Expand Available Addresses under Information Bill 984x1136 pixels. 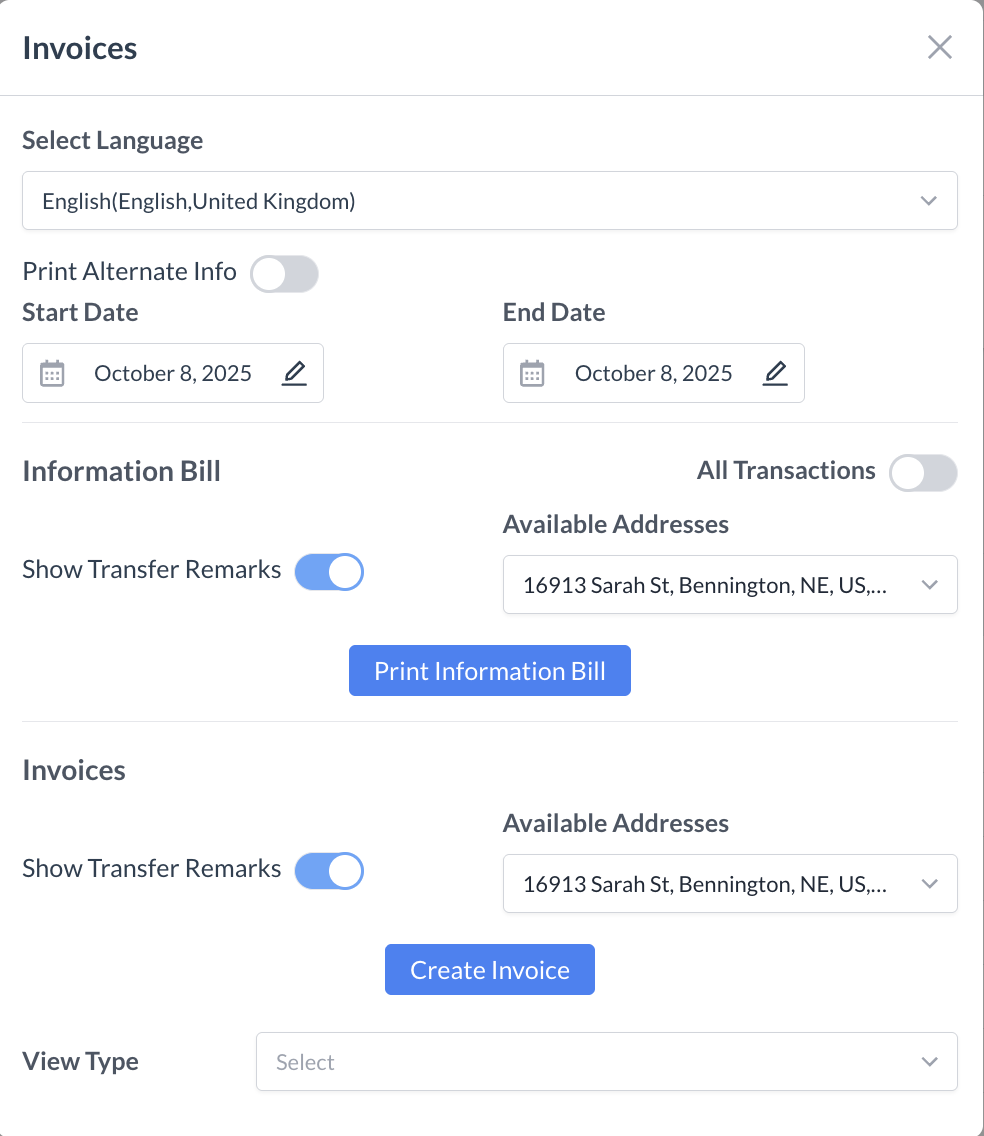click(x=729, y=585)
